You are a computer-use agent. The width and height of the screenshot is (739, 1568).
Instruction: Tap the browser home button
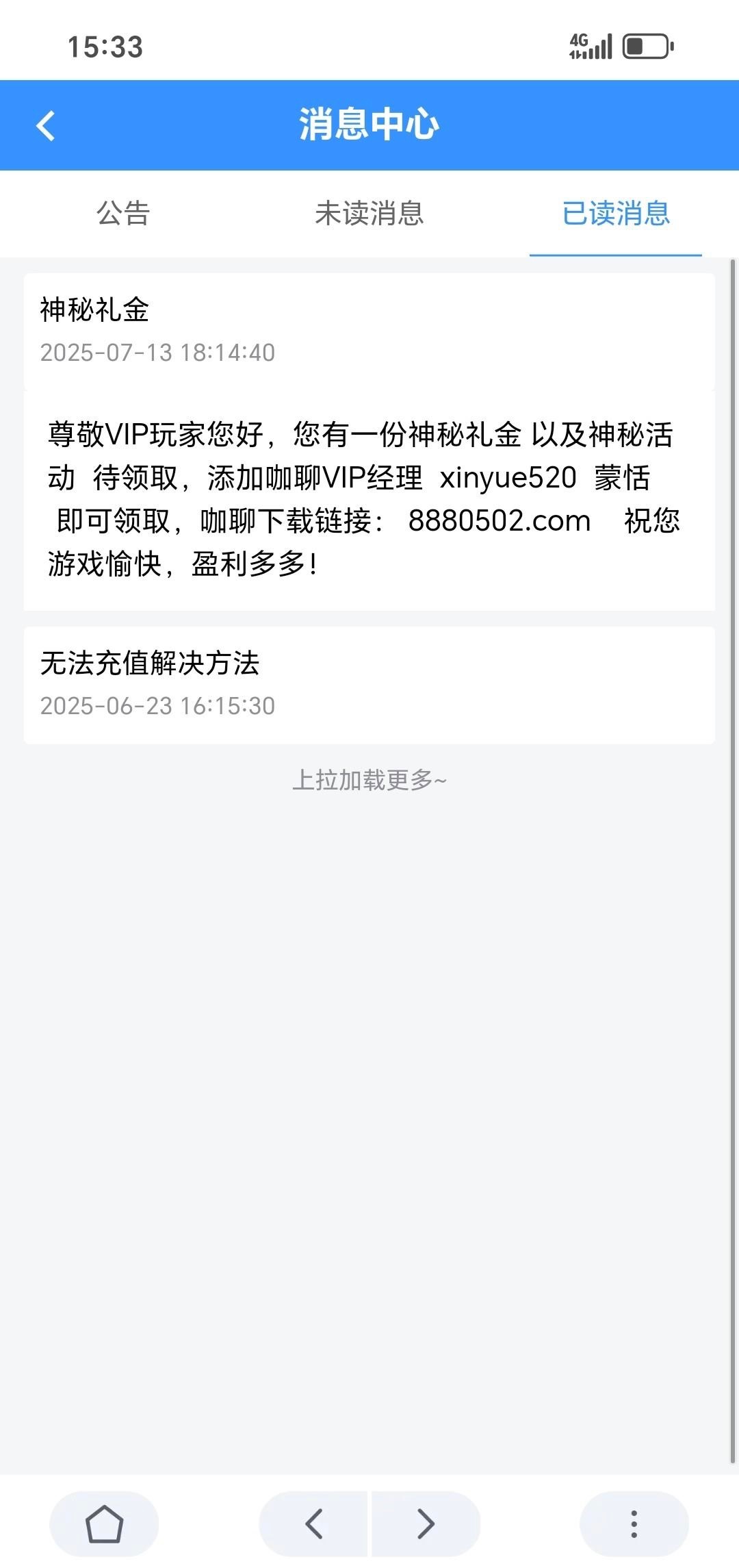[104, 1523]
